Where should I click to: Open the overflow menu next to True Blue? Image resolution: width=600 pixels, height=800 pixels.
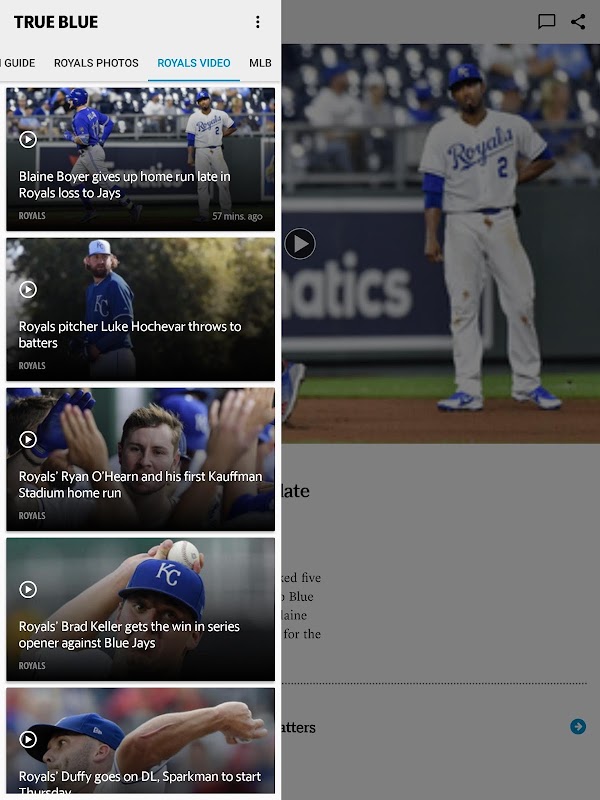[258, 22]
